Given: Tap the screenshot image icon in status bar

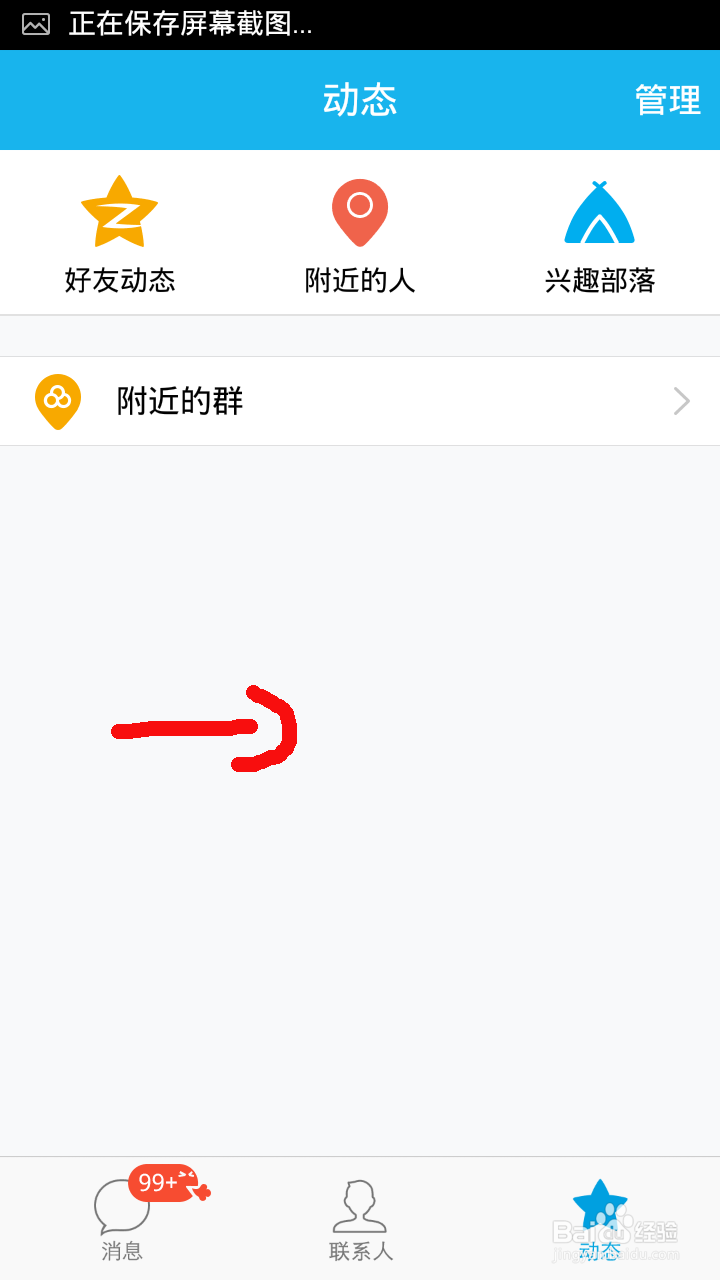Looking at the screenshot, I should point(34,22).
